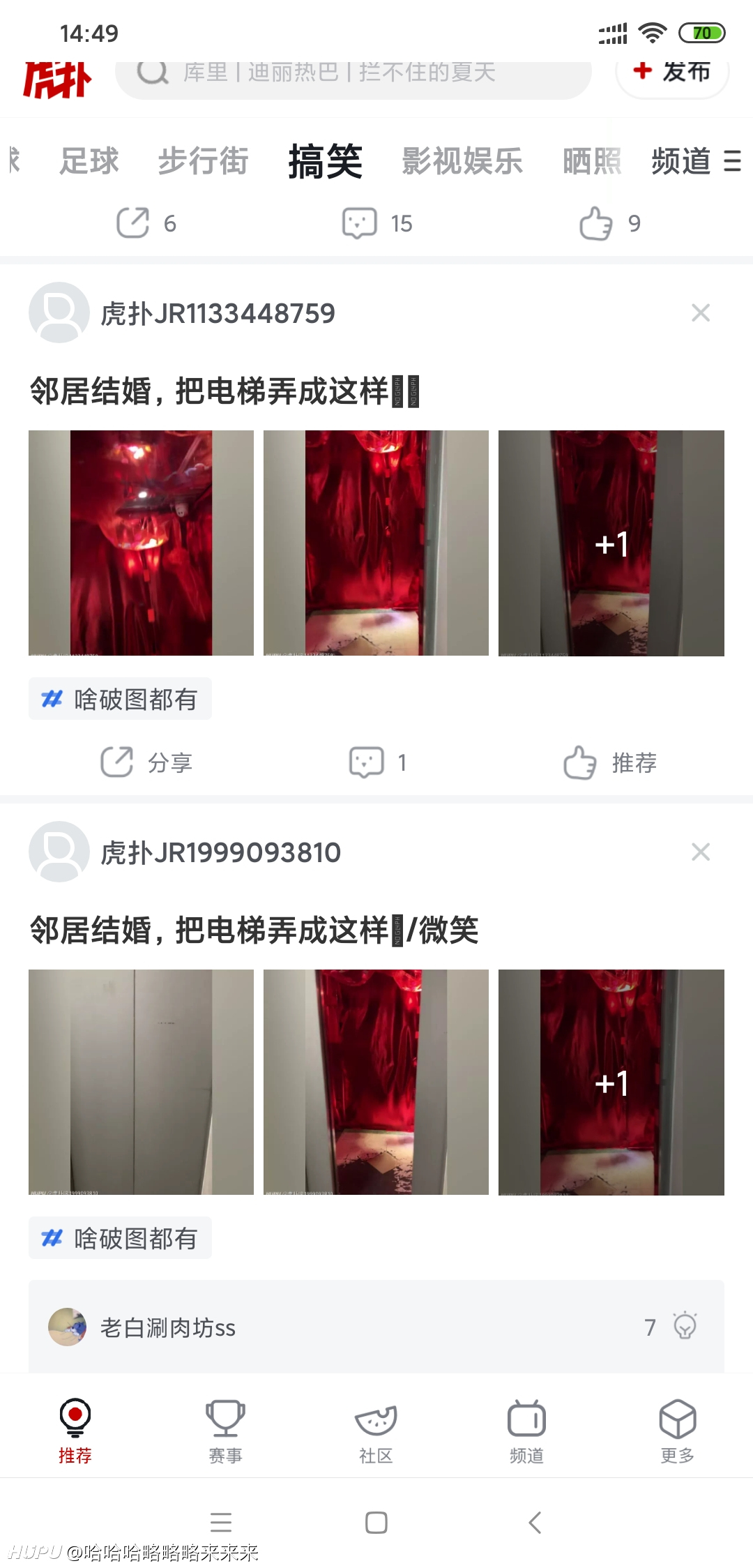
Task: Share the post by 虎扑JR1133448759 via 分享
Action: tap(146, 762)
